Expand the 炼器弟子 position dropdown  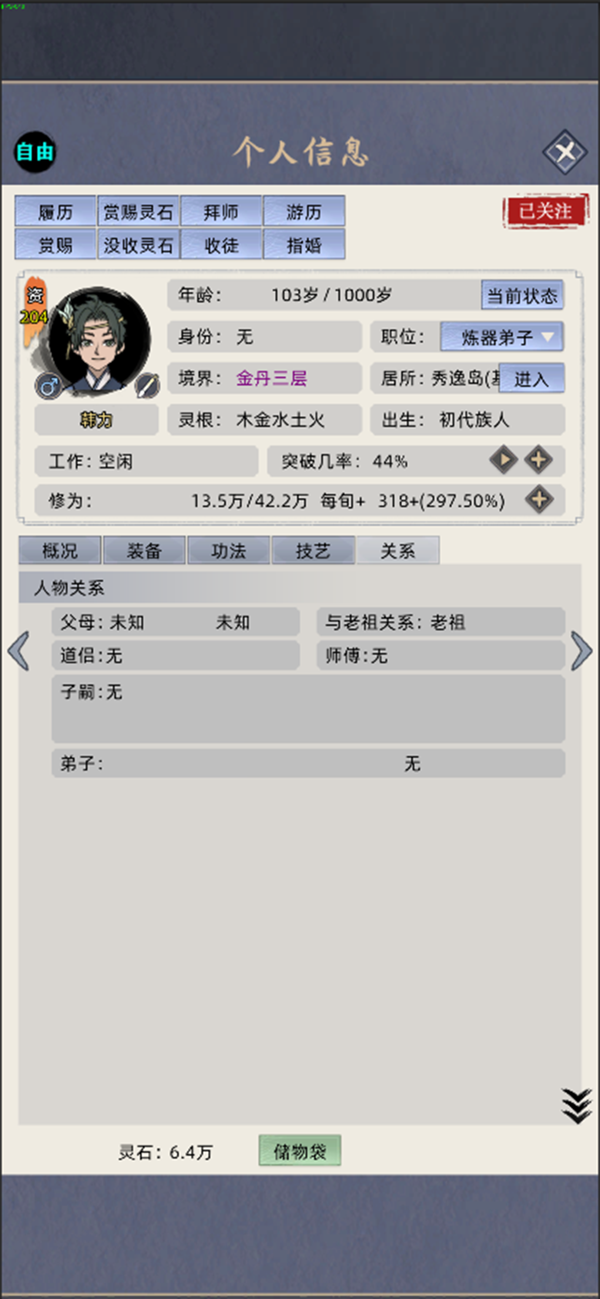point(502,337)
